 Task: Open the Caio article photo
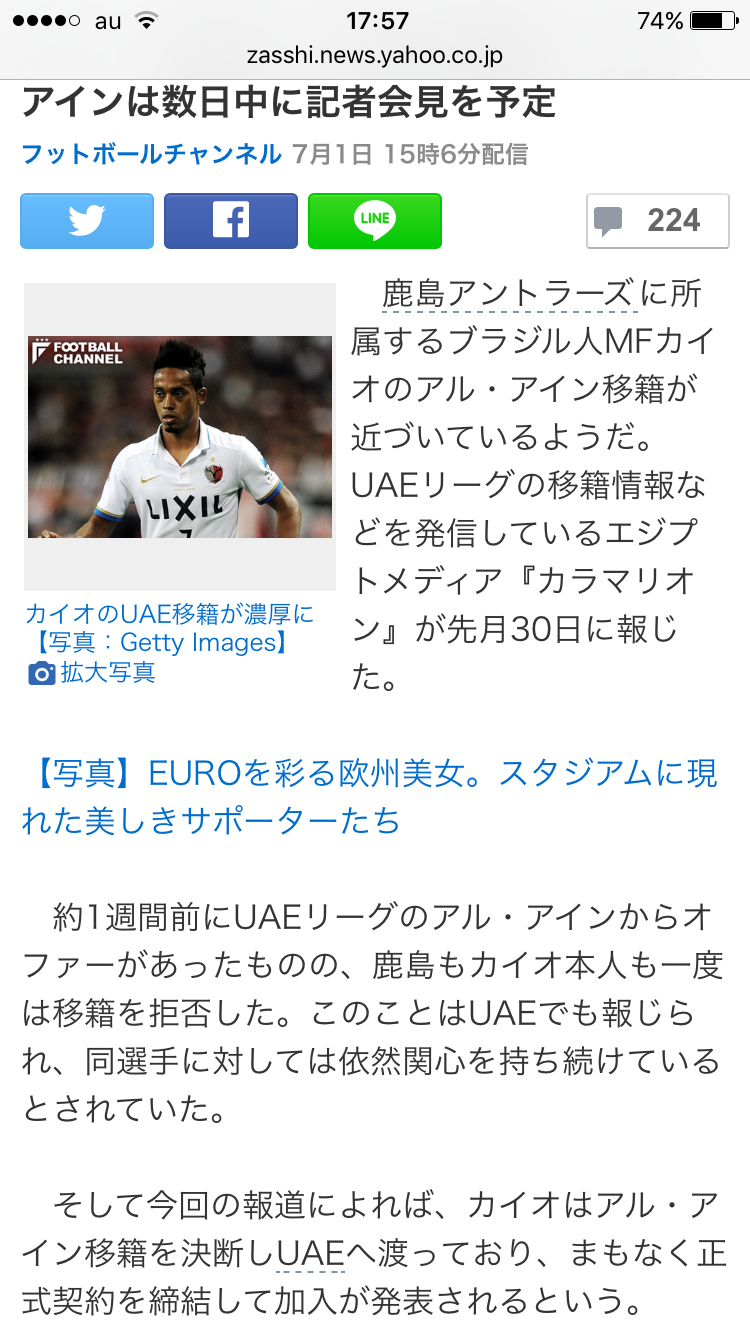[x=180, y=437]
